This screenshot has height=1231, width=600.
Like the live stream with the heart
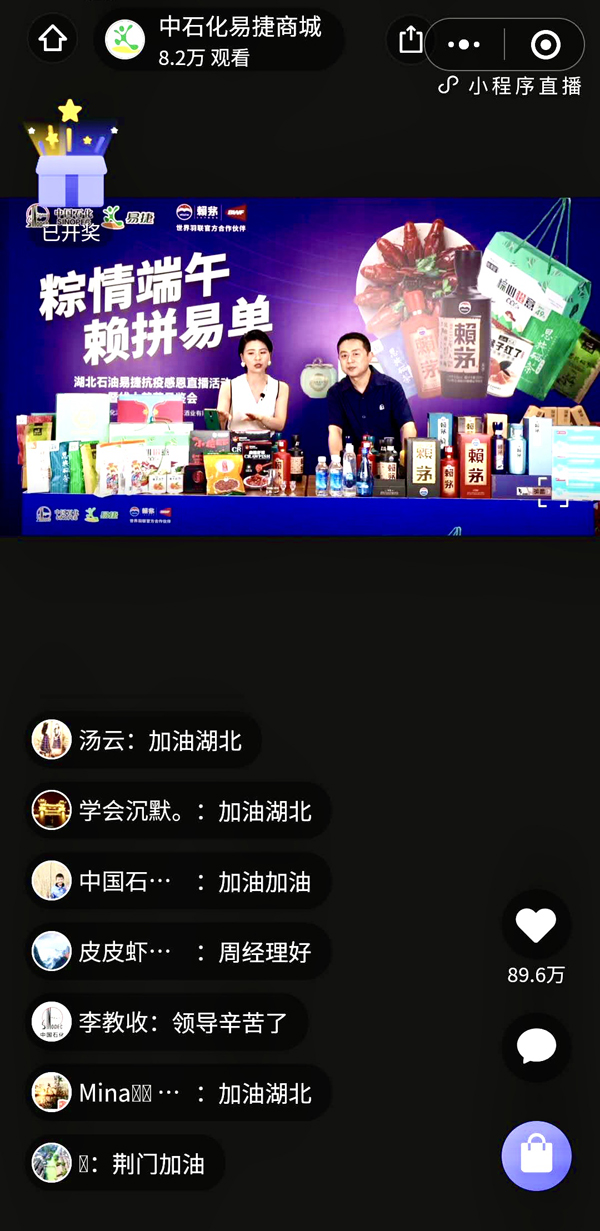click(x=536, y=926)
